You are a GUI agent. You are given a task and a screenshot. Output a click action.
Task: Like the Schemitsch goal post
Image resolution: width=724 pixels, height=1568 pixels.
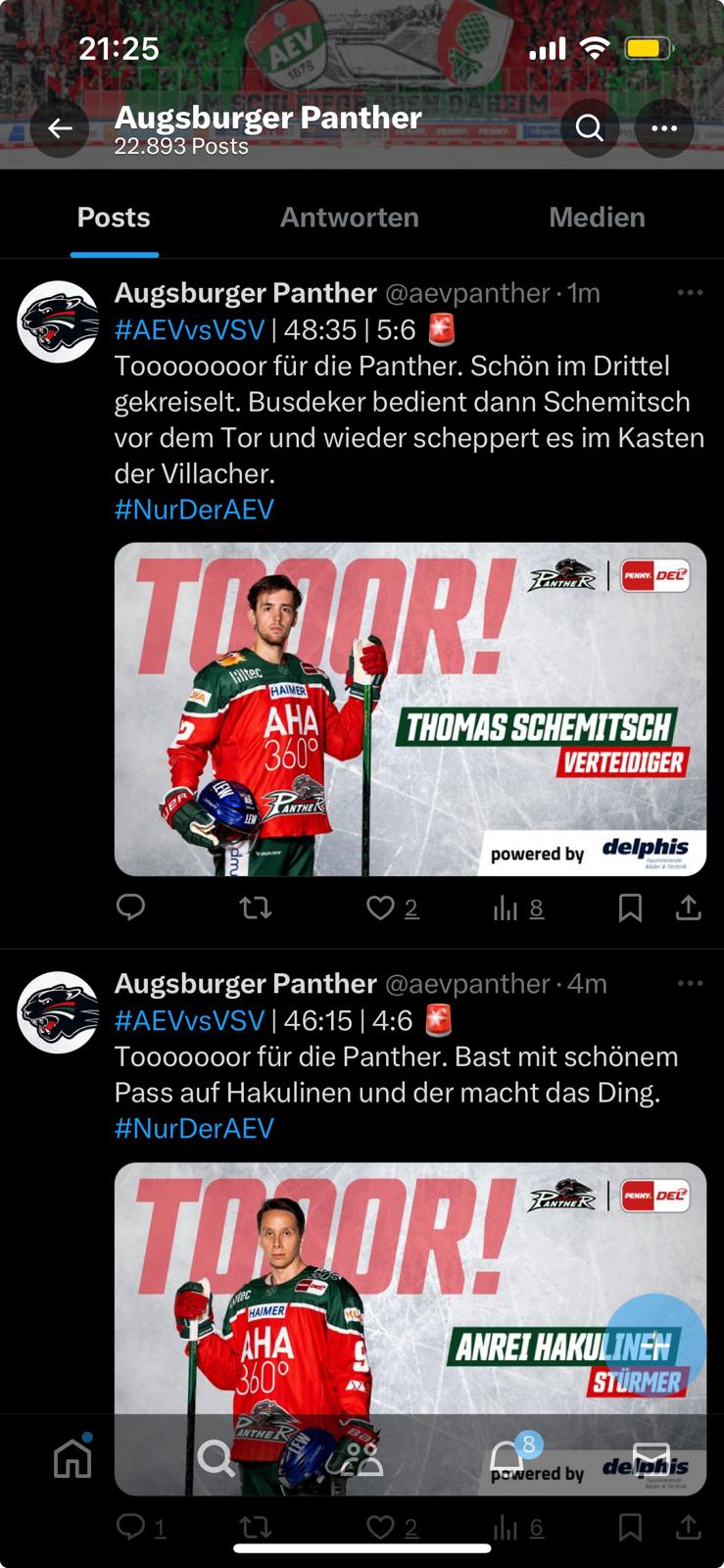[380, 908]
